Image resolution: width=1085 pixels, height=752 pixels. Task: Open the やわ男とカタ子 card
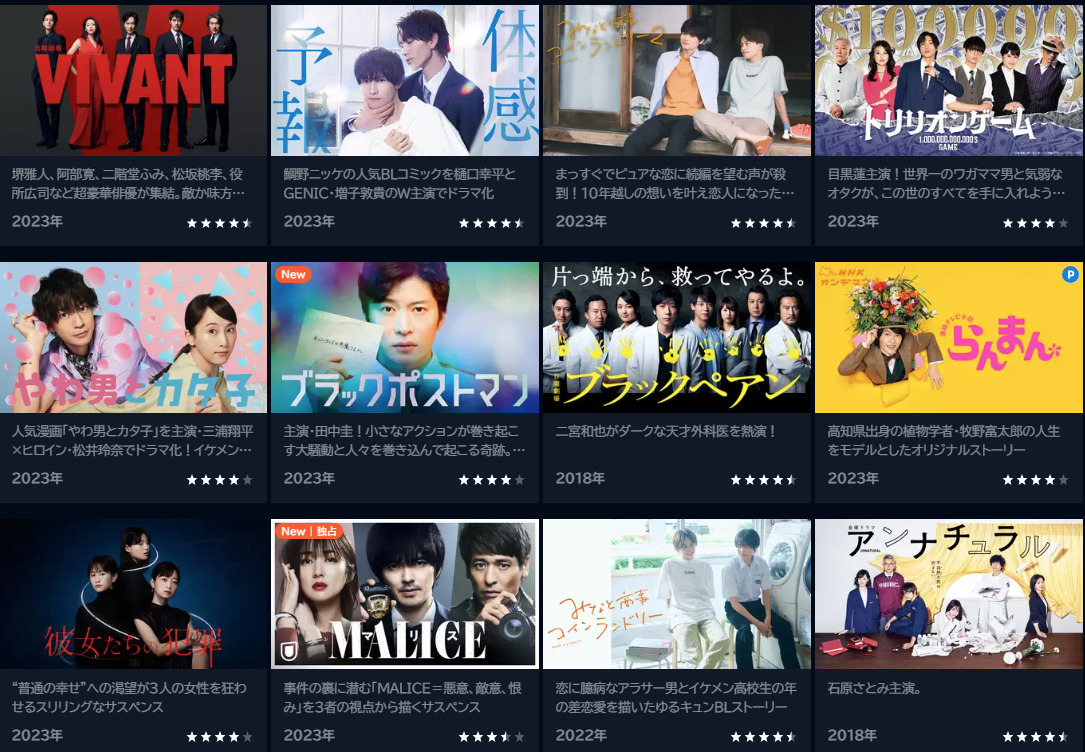pyautogui.click(x=133, y=337)
